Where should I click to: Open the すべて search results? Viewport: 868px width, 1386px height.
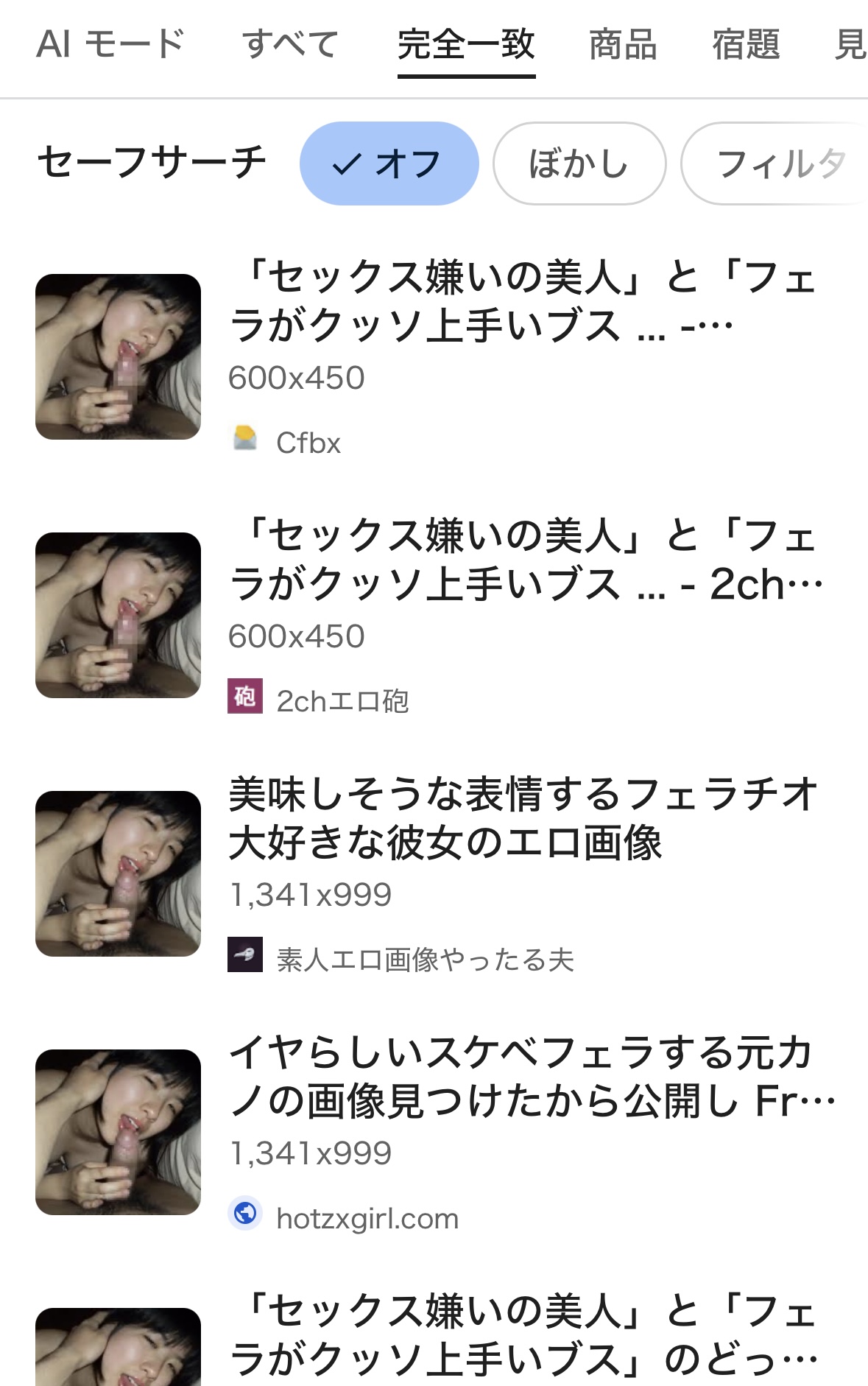(290, 46)
